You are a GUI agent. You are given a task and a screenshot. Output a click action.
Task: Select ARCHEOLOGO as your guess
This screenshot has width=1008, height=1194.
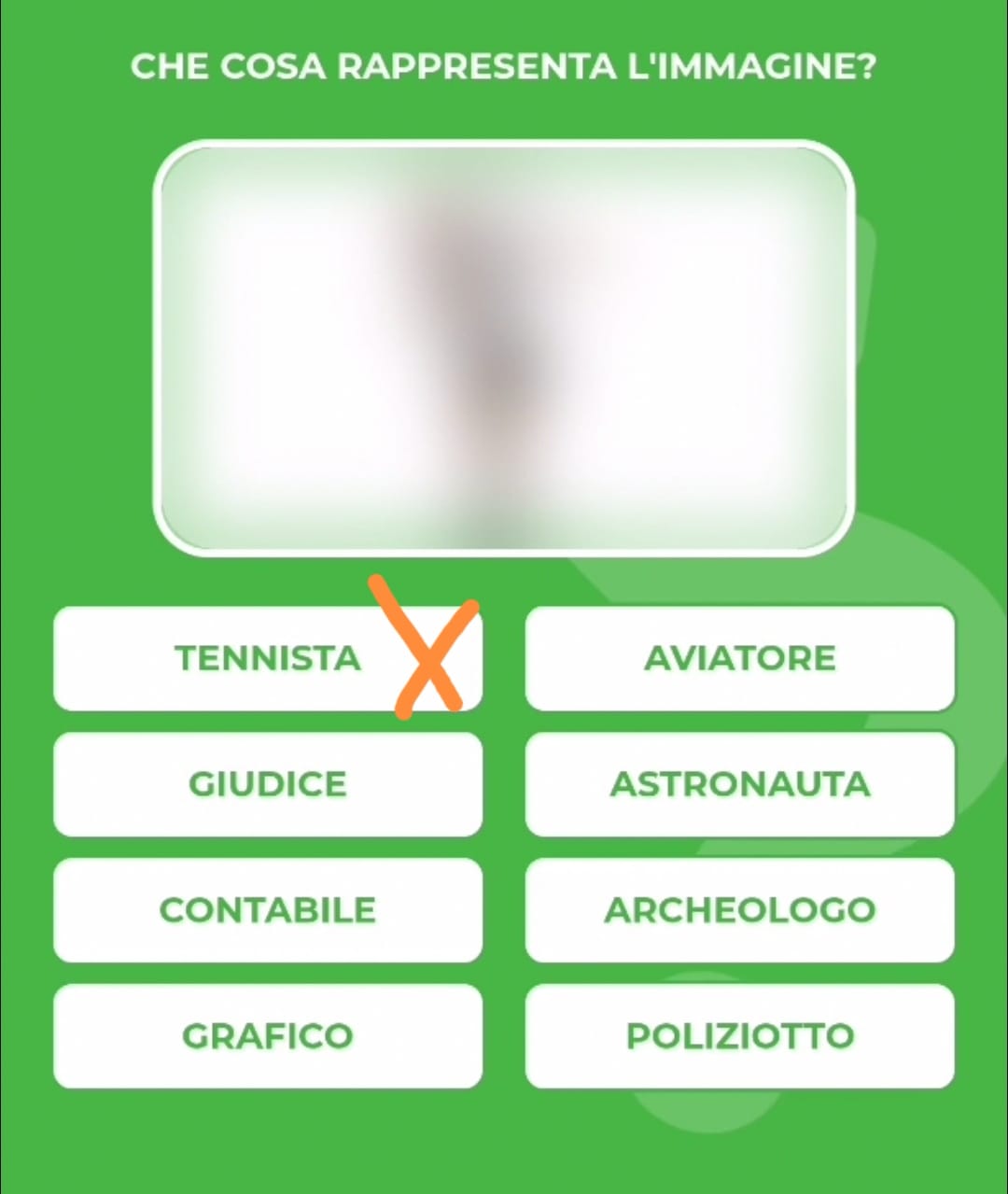(739, 910)
